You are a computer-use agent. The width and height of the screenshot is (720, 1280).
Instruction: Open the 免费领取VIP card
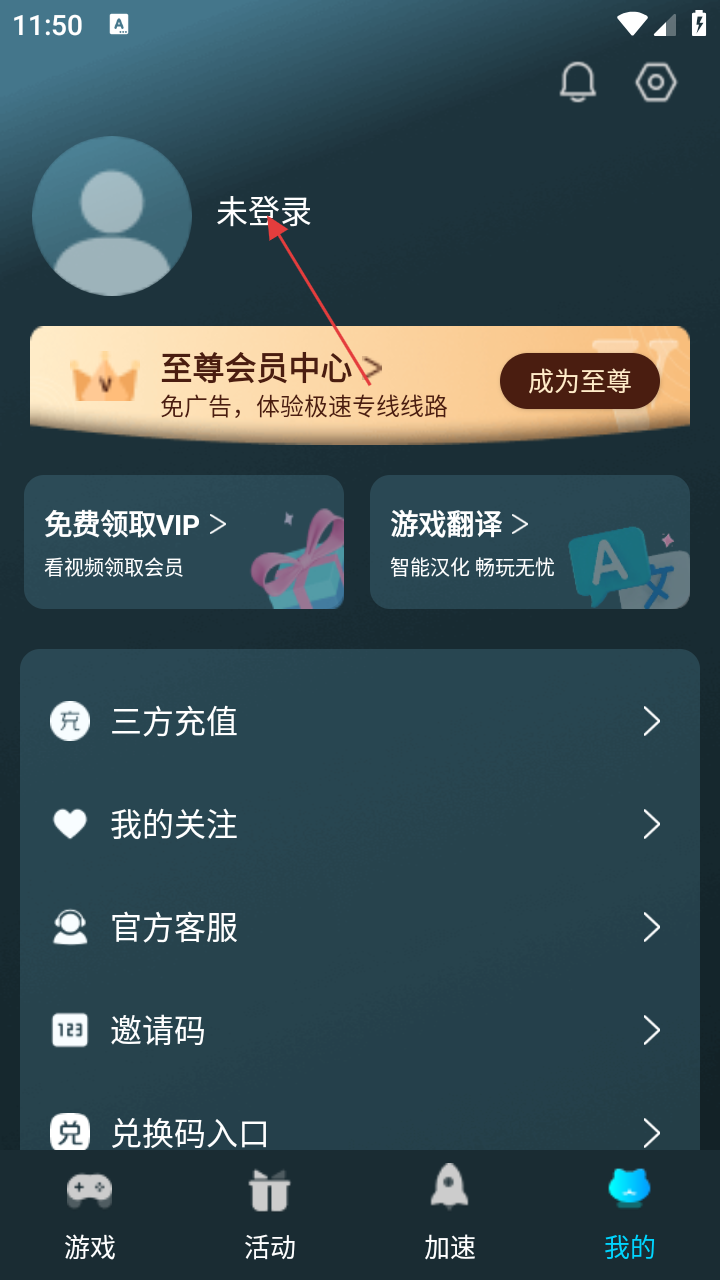pyautogui.click(x=184, y=542)
